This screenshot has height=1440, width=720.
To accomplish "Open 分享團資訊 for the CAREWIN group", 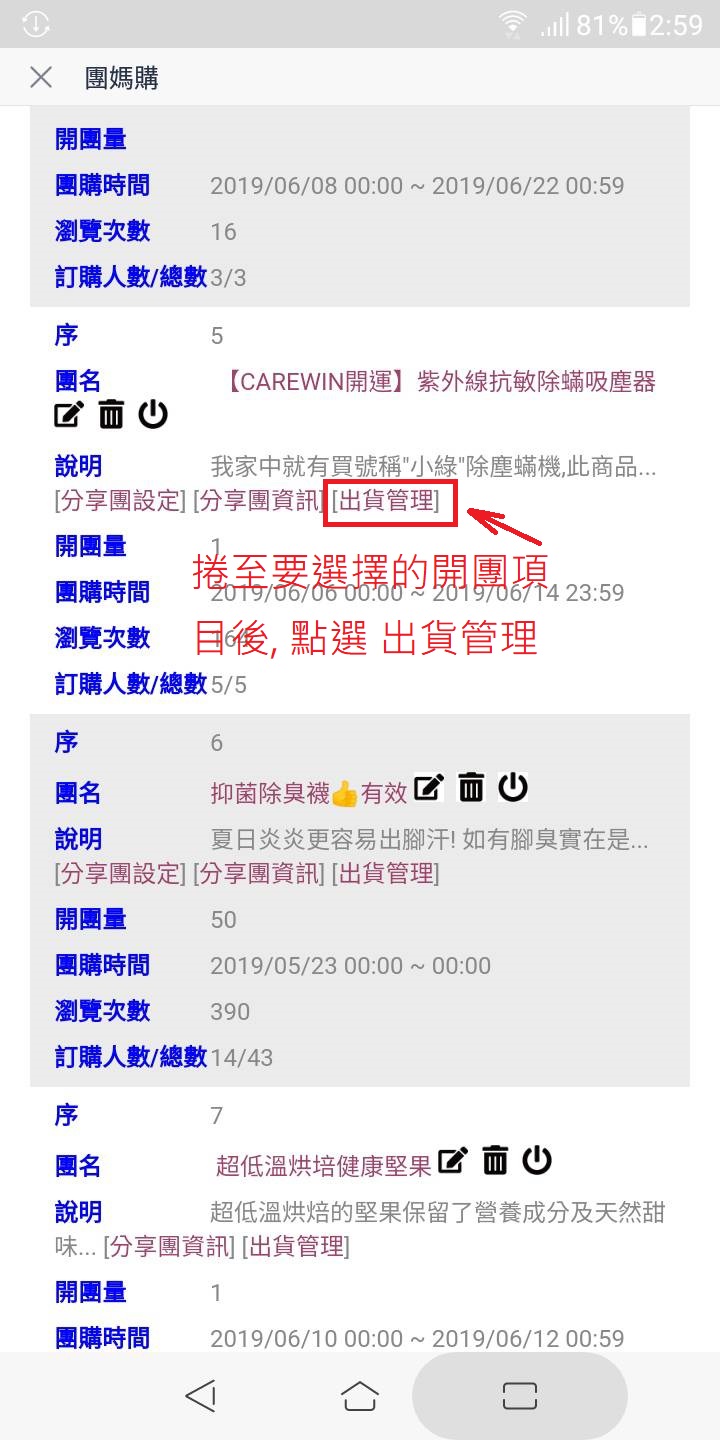I will point(258,501).
